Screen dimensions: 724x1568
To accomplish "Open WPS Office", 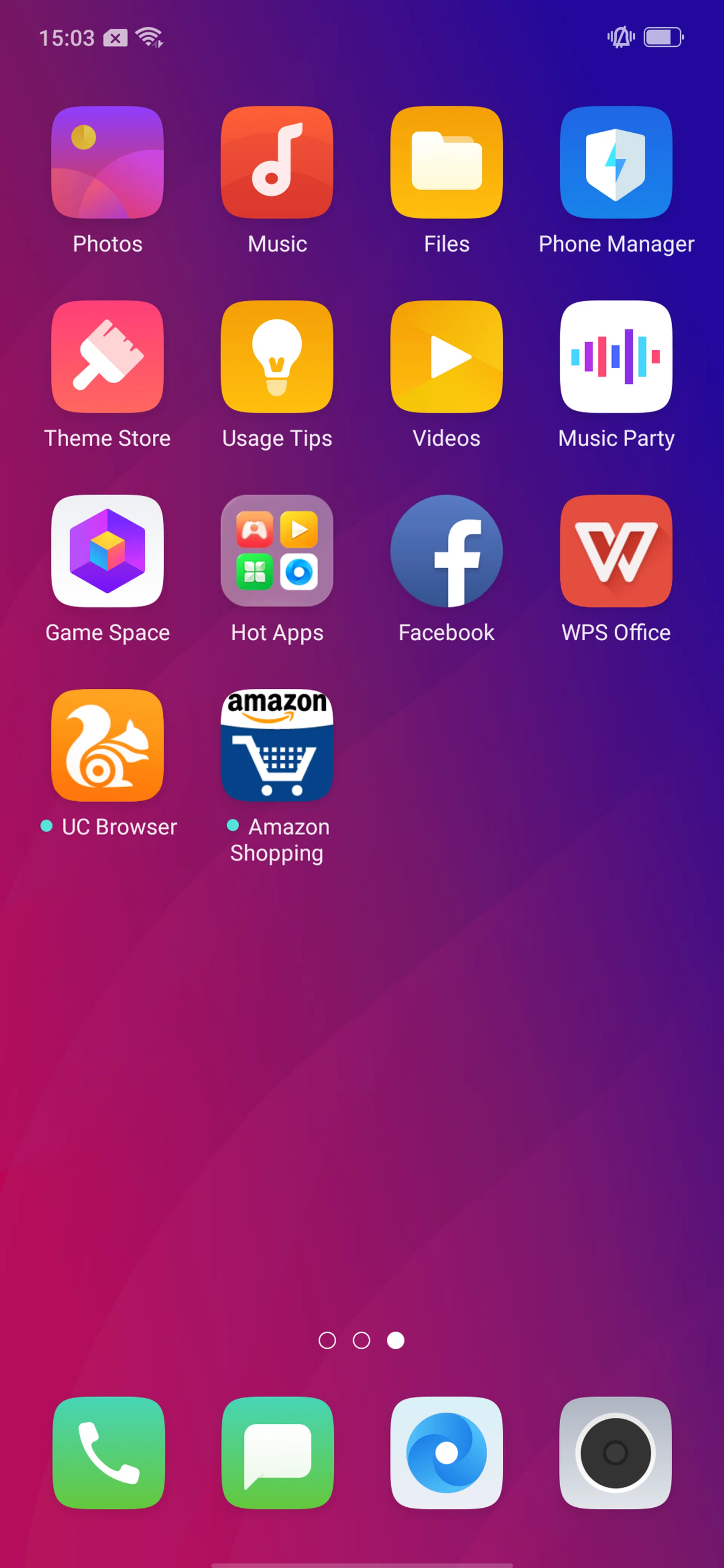I will coord(616,551).
